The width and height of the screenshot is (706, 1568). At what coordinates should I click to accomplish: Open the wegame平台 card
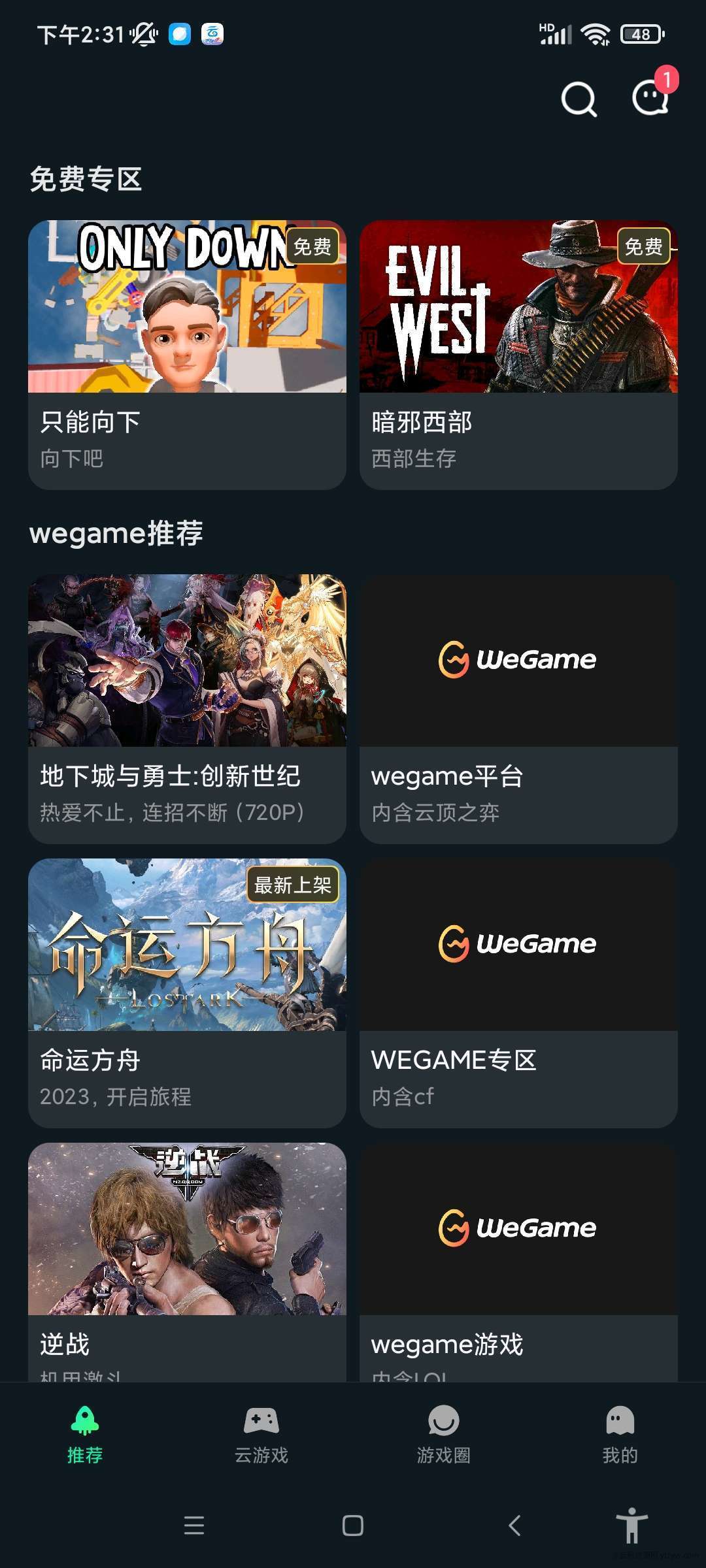tap(518, 708)
